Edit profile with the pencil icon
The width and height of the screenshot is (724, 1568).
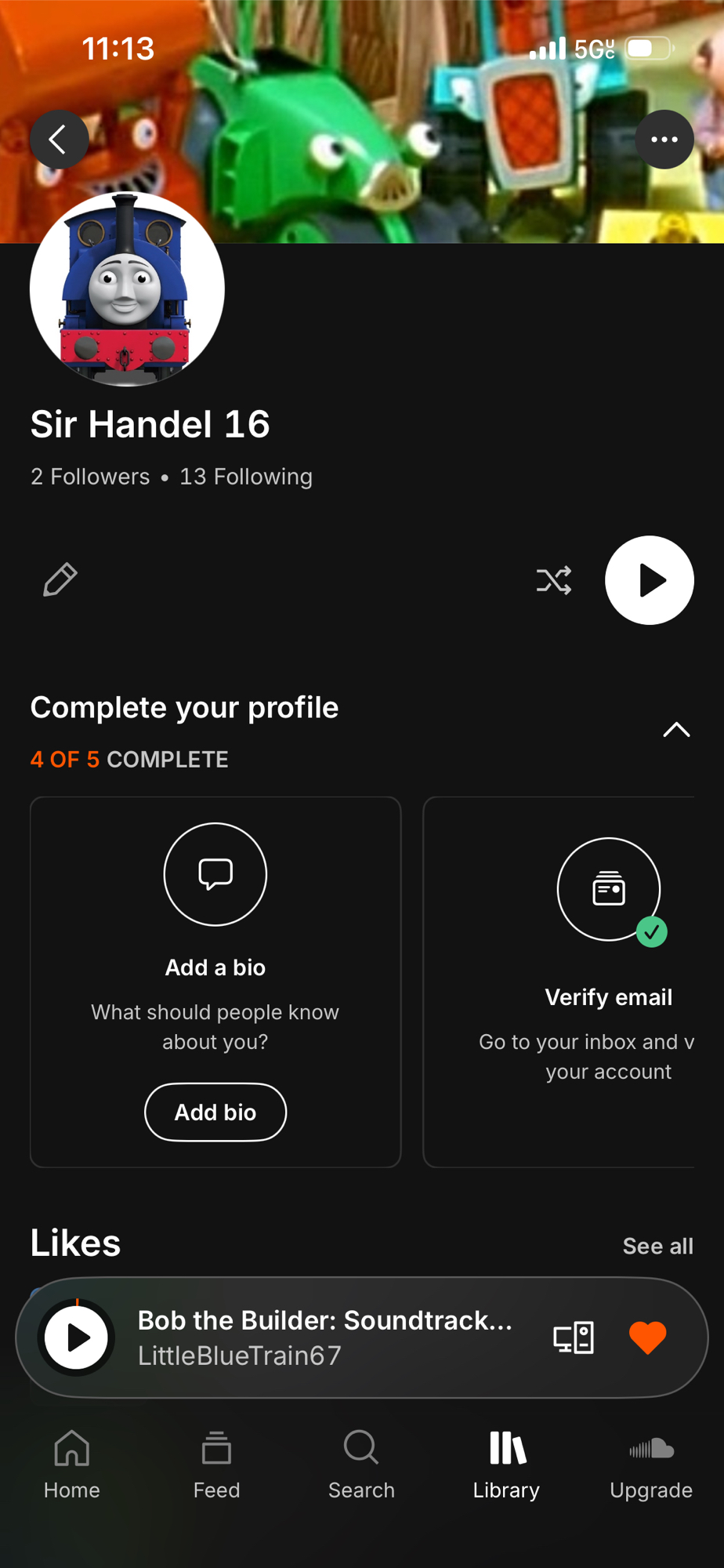tap(60, 580)
